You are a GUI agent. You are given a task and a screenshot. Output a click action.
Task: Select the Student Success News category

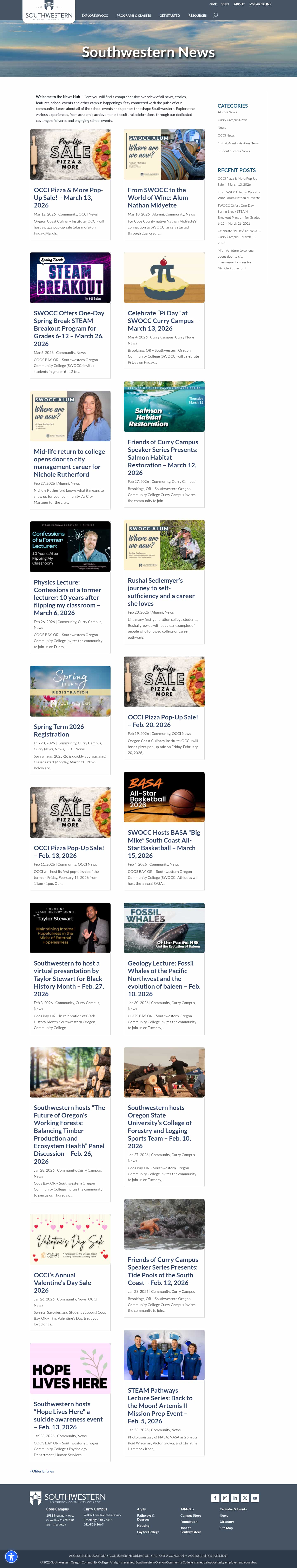(234, 151)
